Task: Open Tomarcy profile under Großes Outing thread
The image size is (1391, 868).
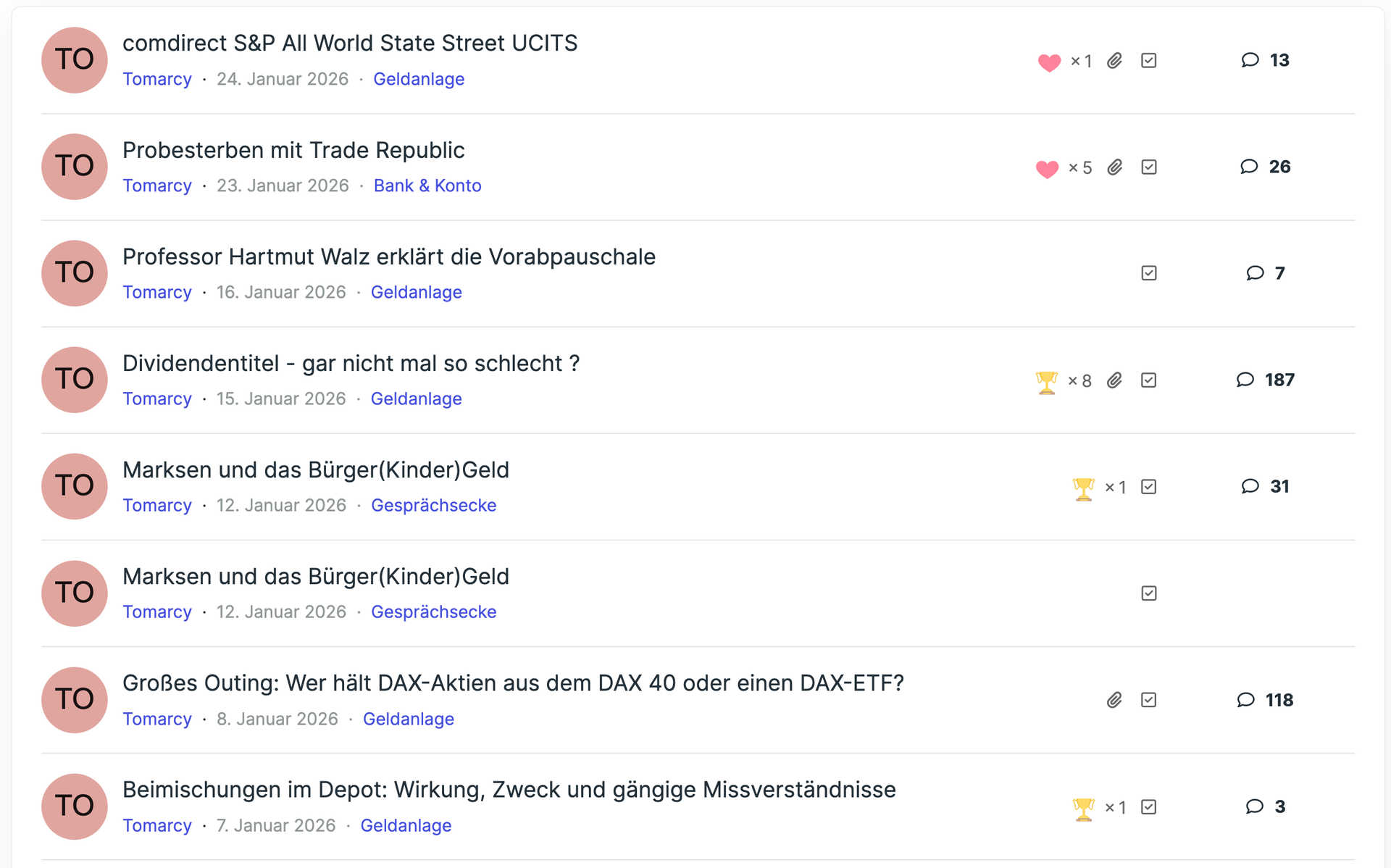Action: [x=157, y=719]
